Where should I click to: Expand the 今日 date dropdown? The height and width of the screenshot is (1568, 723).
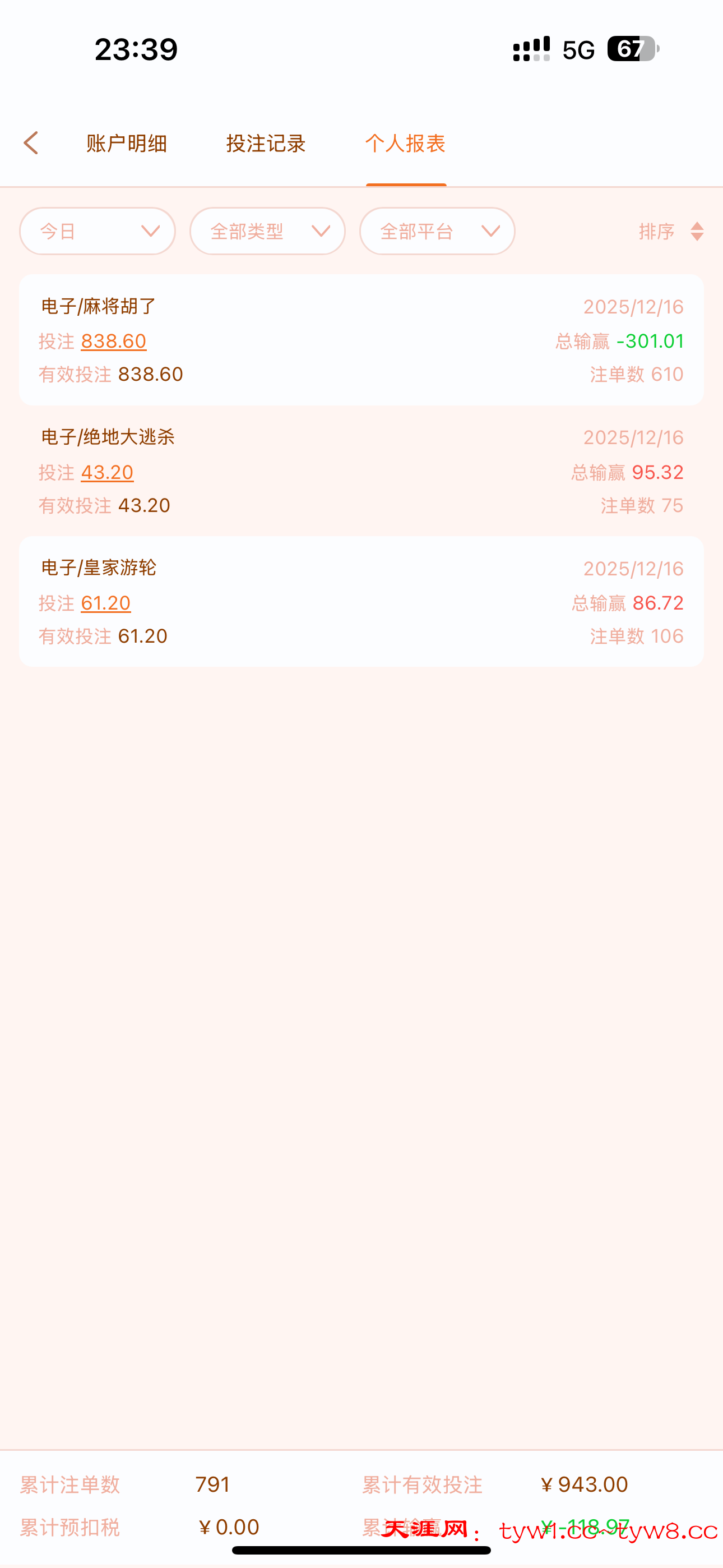coord(98,231)
